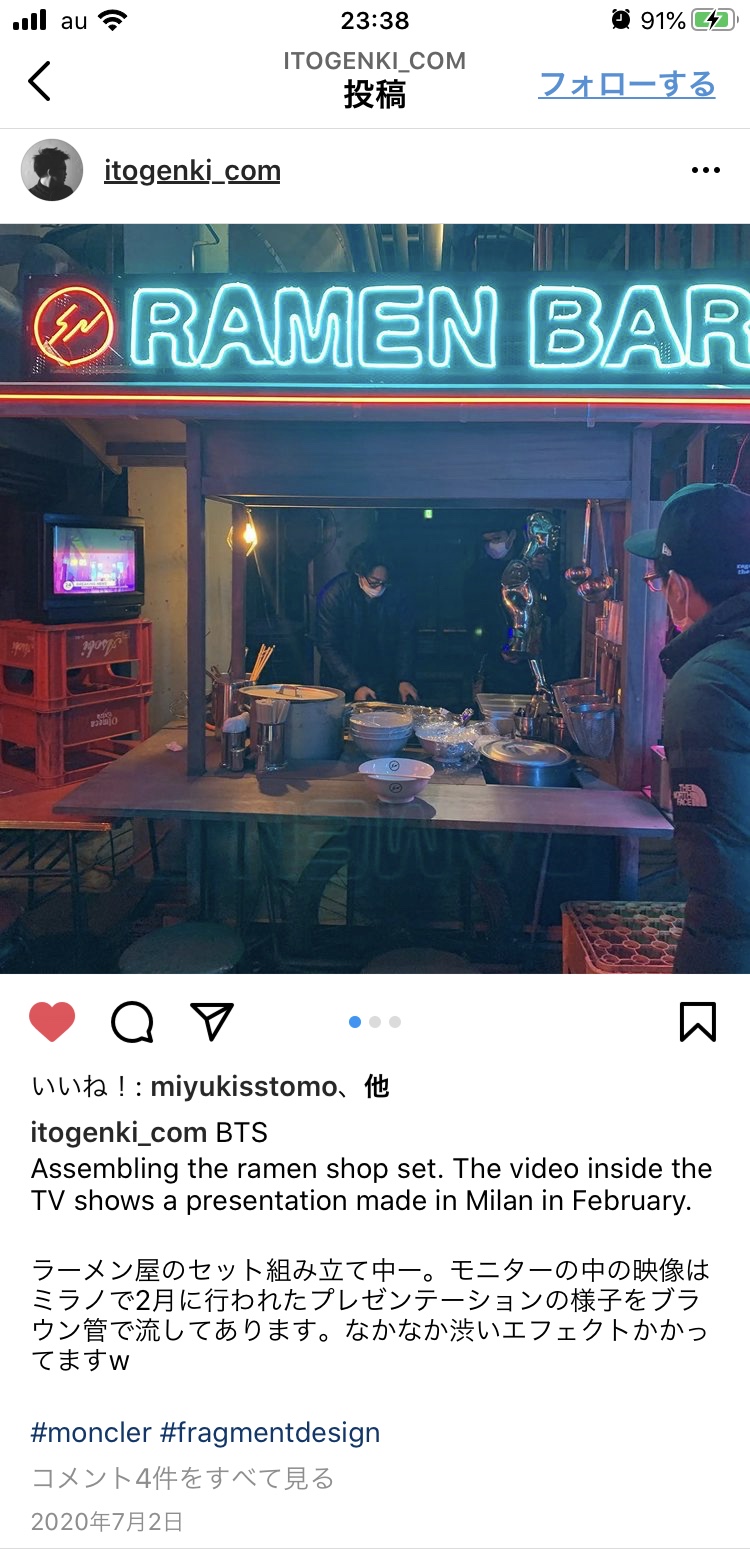Go back using the top-left arrow
The width and height of the screenshot is (750, 1554).
[39, 81]
